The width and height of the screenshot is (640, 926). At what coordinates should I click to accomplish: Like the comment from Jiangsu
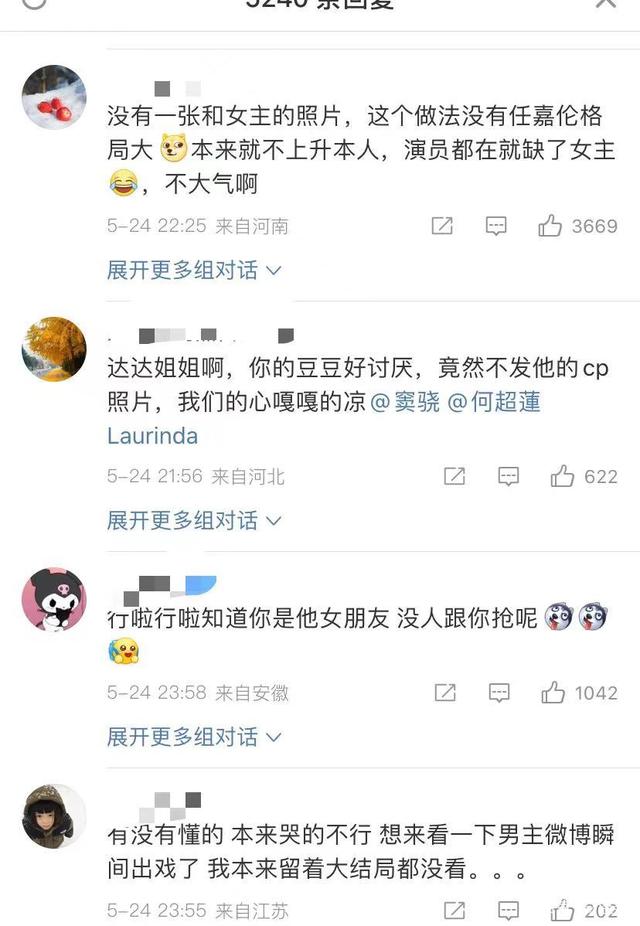tap(562, 911)
